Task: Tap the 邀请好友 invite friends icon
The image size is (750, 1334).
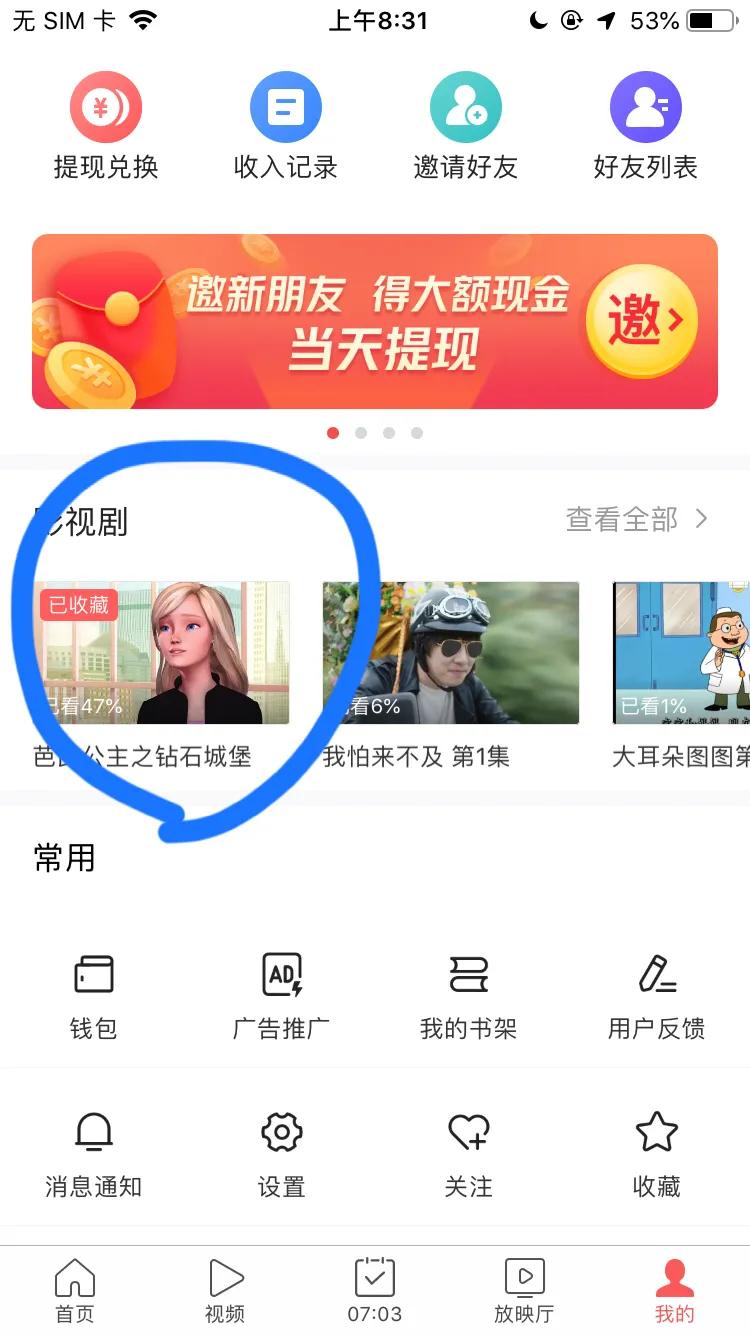Action: click(x=466, y=106)
